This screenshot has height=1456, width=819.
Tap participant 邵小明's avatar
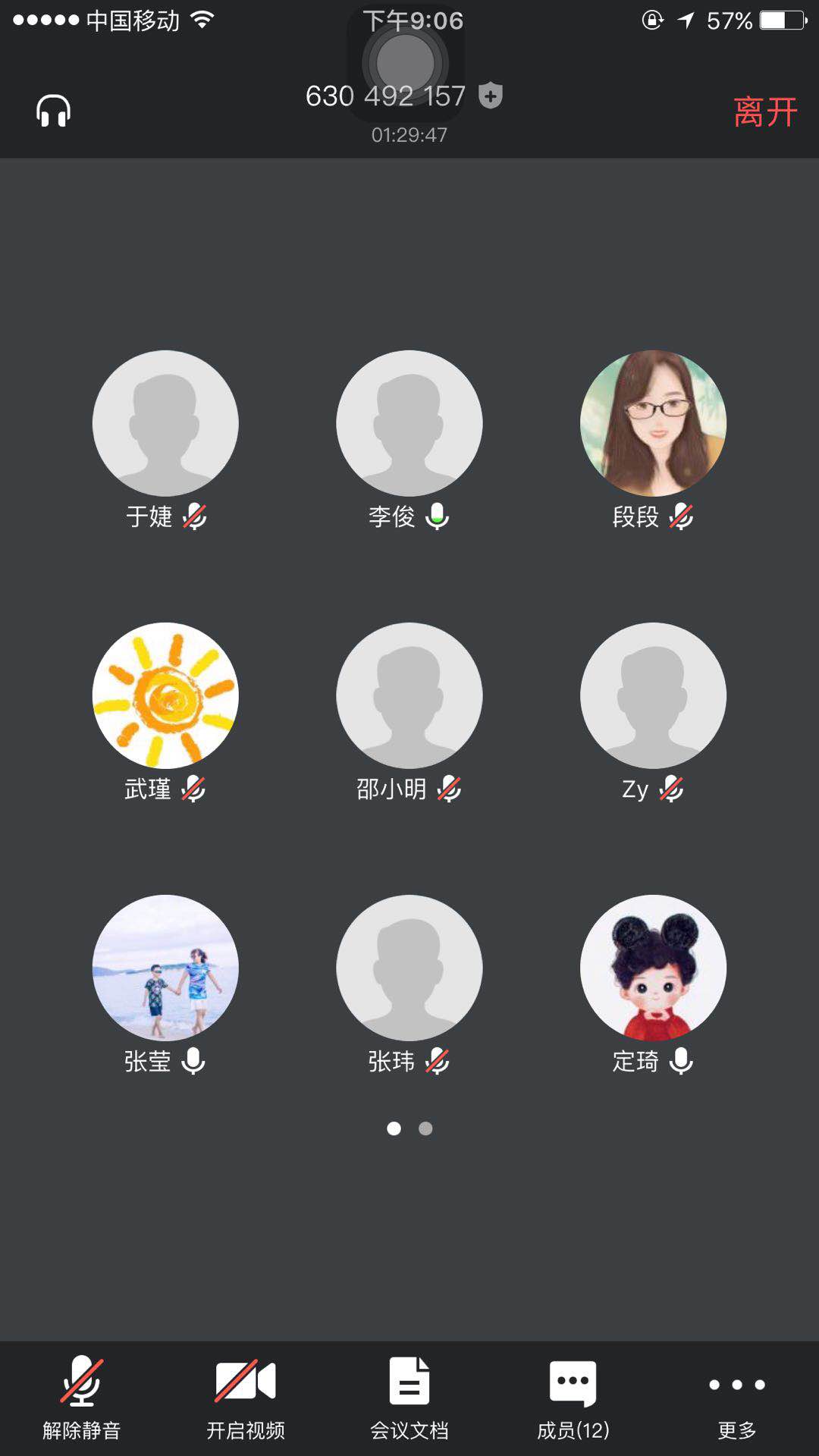click(409, 695)
